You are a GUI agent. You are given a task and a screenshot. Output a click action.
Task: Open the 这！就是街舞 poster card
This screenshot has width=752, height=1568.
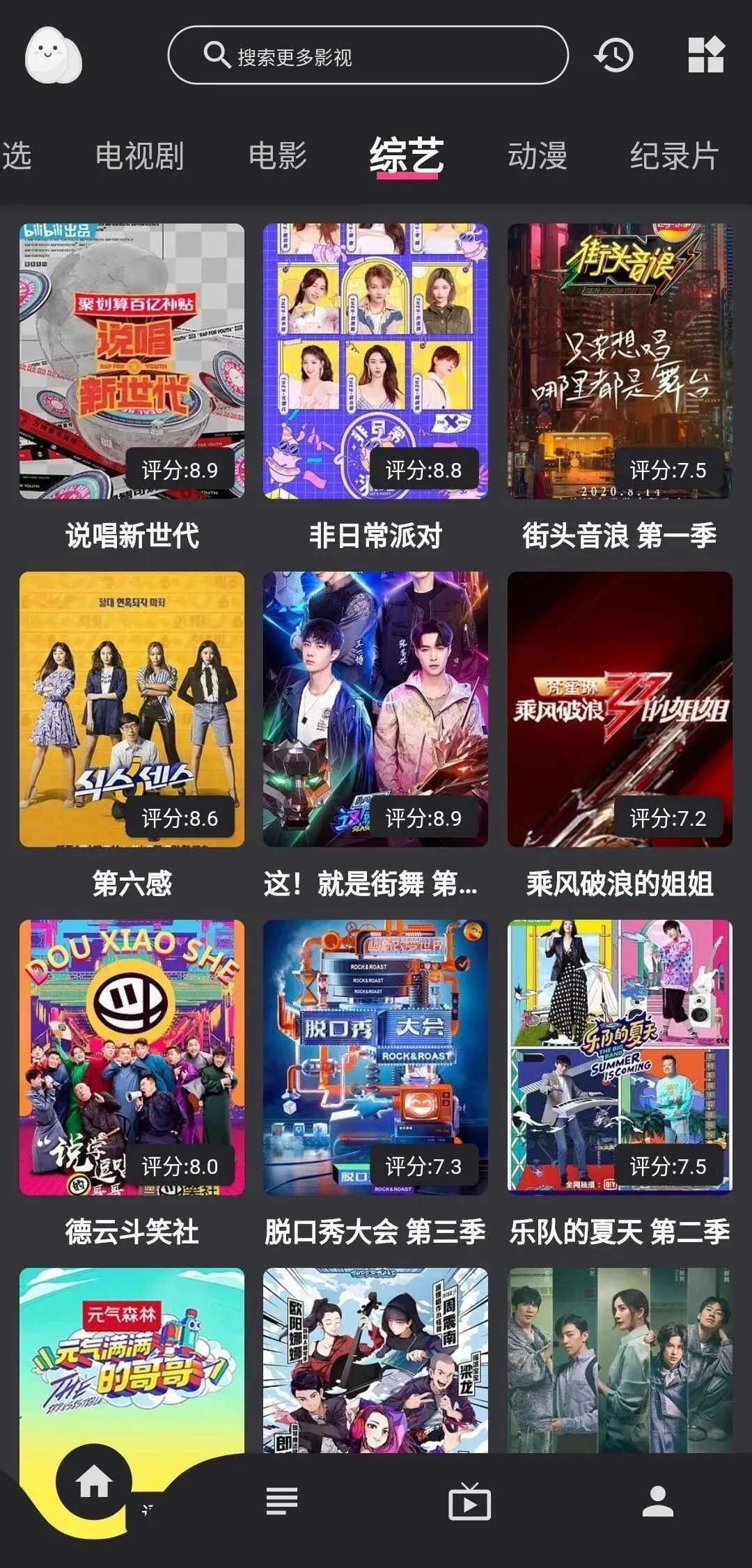[375, 709]
